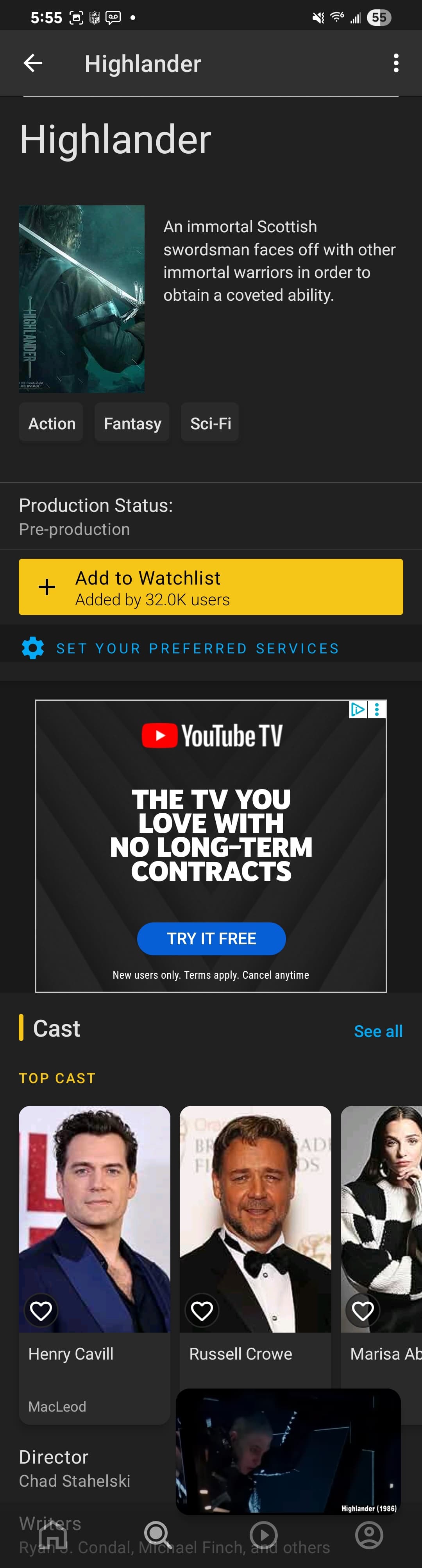Screen dimensions: 422x1568
Task: Select the Action genre chip
Action: [52, 423]
